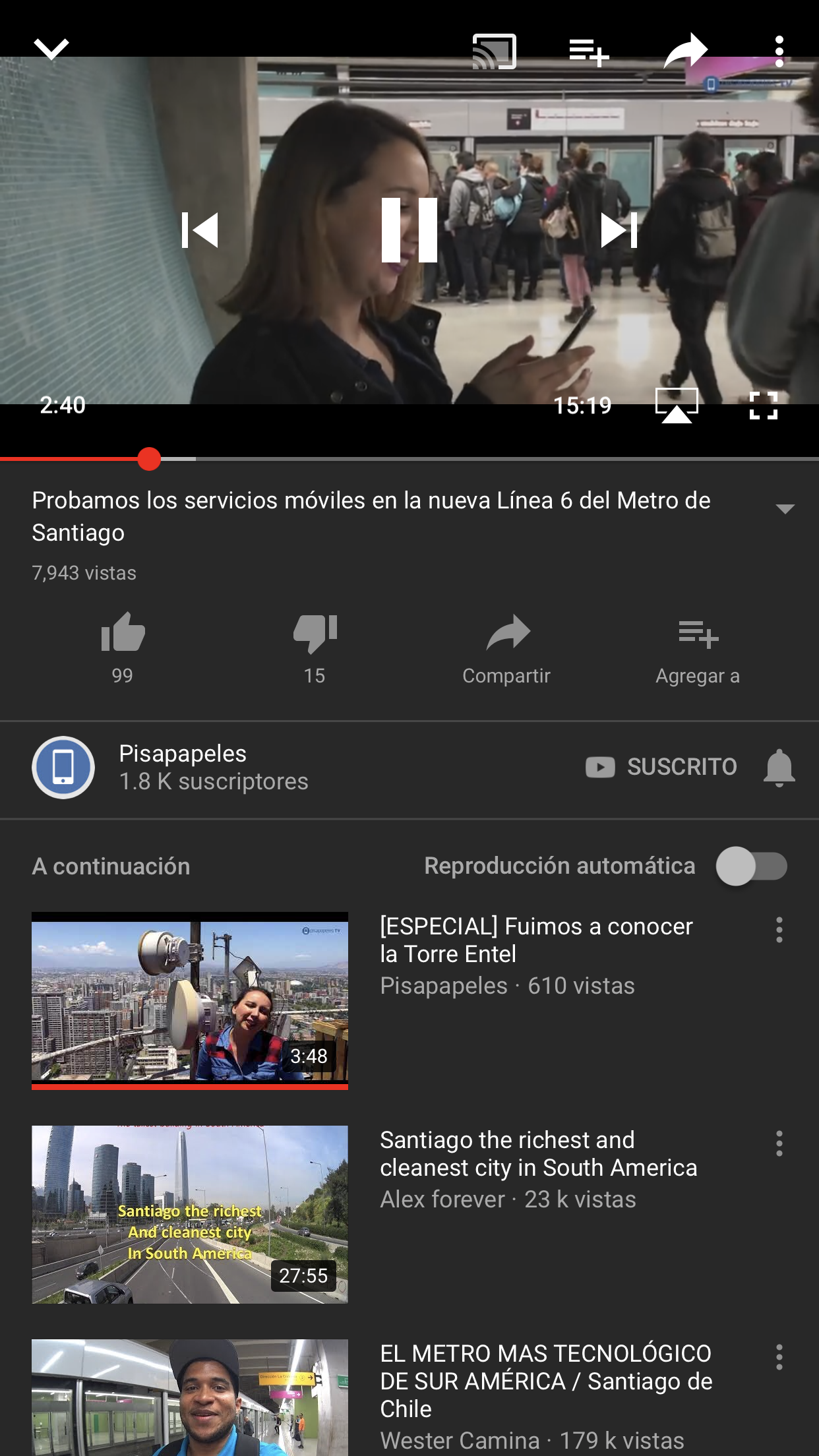Skip to the previous video
Viewport: 819px width, 1456px height.
200,230
